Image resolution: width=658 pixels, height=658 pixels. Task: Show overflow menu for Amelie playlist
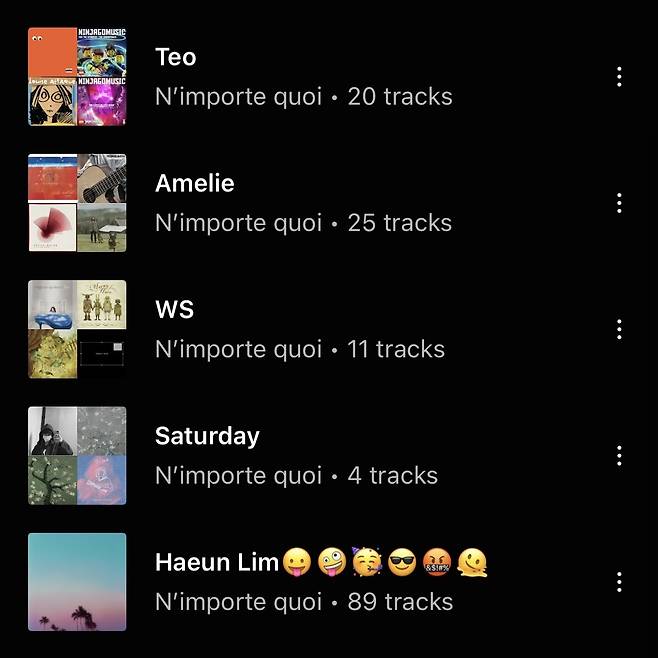pyautogui.click(x=619, y=203)
